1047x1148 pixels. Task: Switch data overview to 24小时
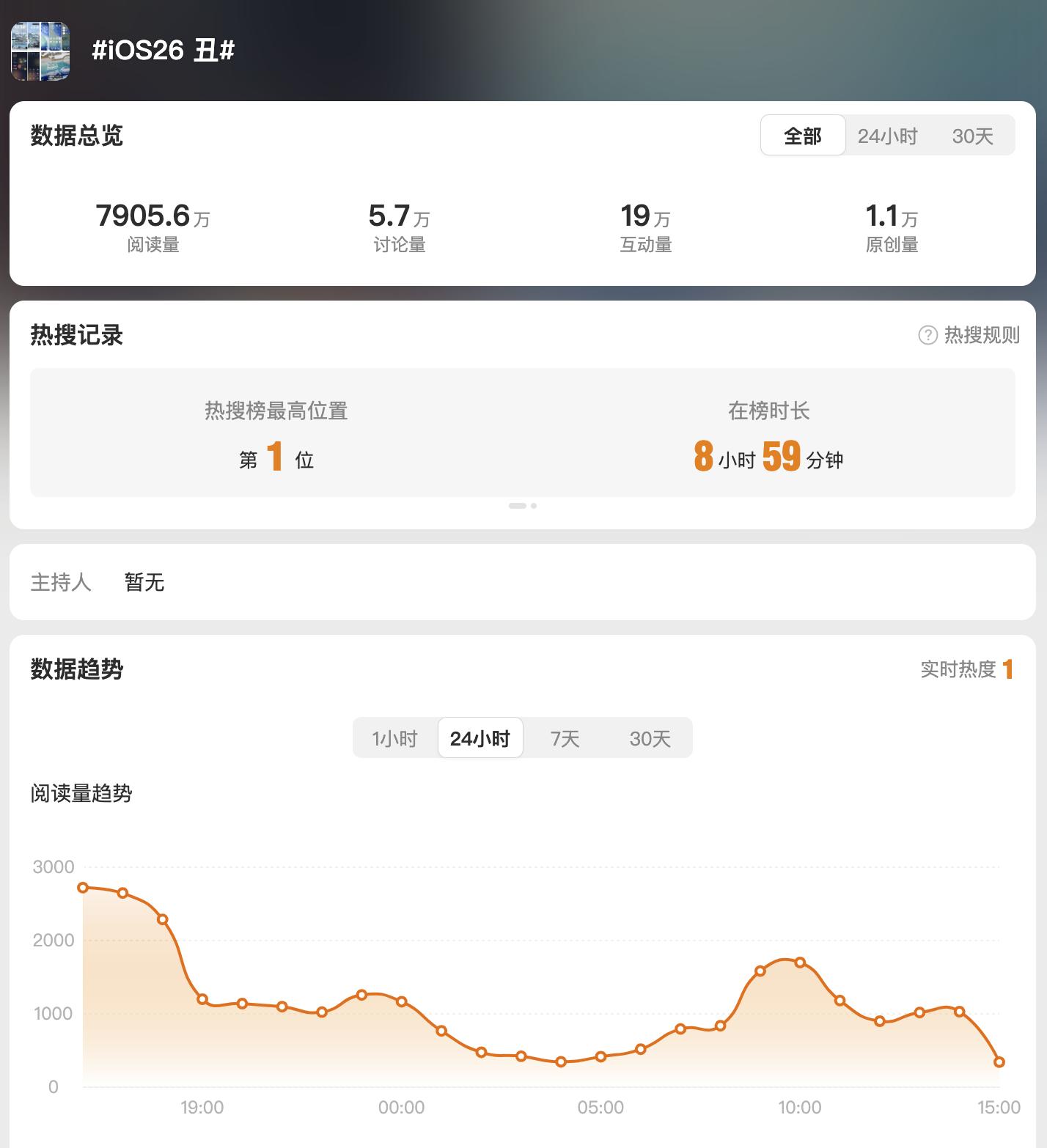click(x=887, y=136)
